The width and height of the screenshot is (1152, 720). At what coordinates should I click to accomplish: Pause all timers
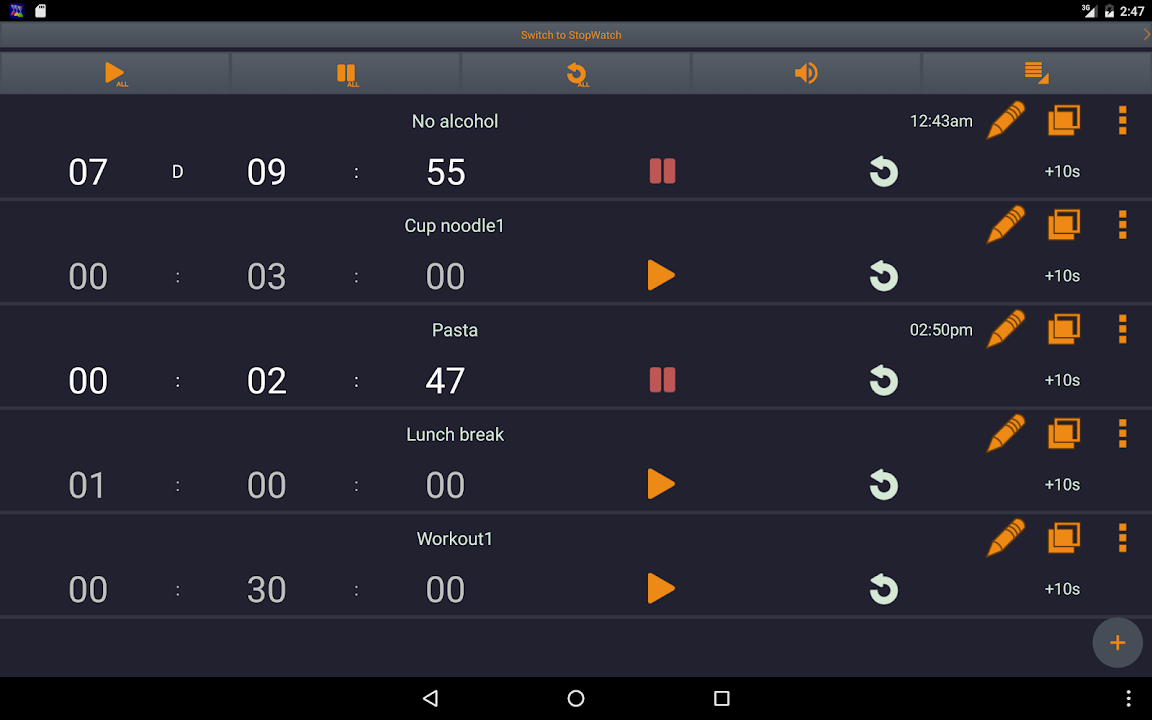click(x=346, y=73)
